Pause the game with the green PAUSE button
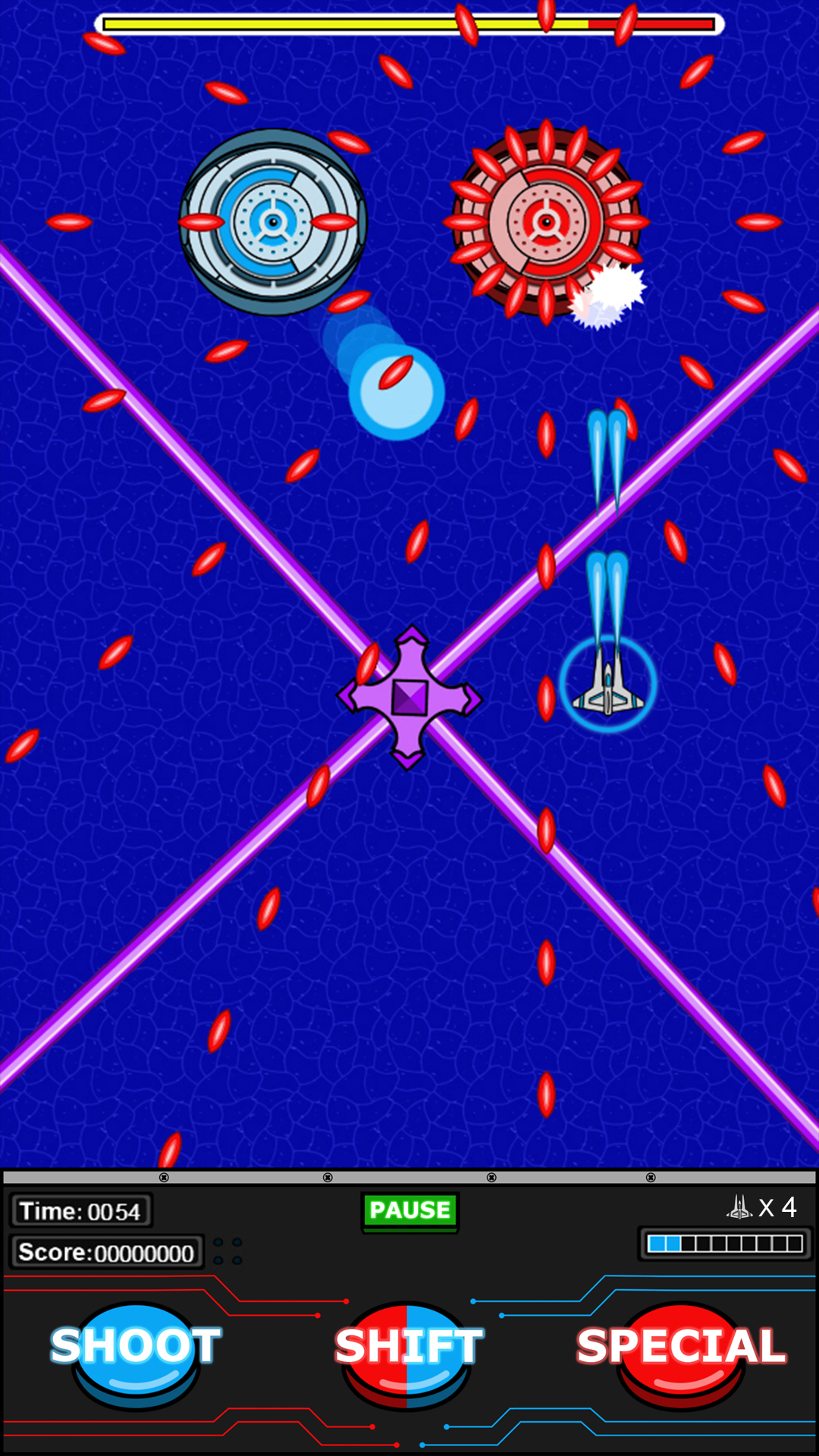The width and height of the screenshot is (819, 1456). [x=409, y=1210]
